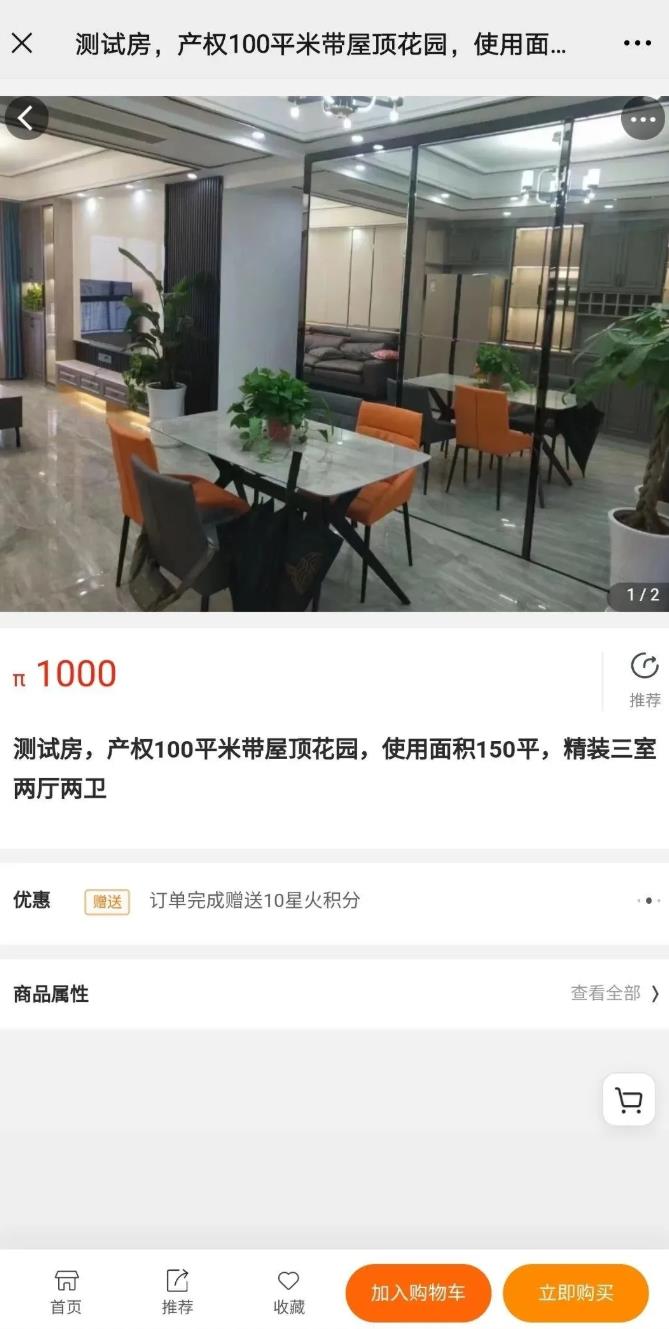Open the floating shopping cart button

click(x=629, y=1100)
